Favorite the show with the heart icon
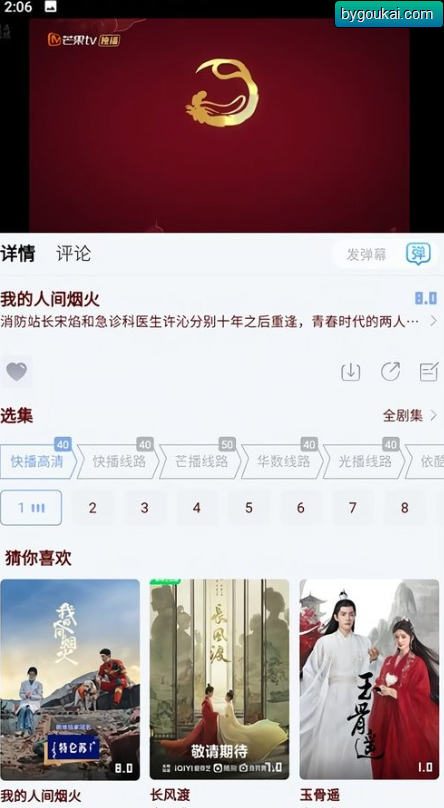This screenshot has width=444, height=808. point(16,372)
